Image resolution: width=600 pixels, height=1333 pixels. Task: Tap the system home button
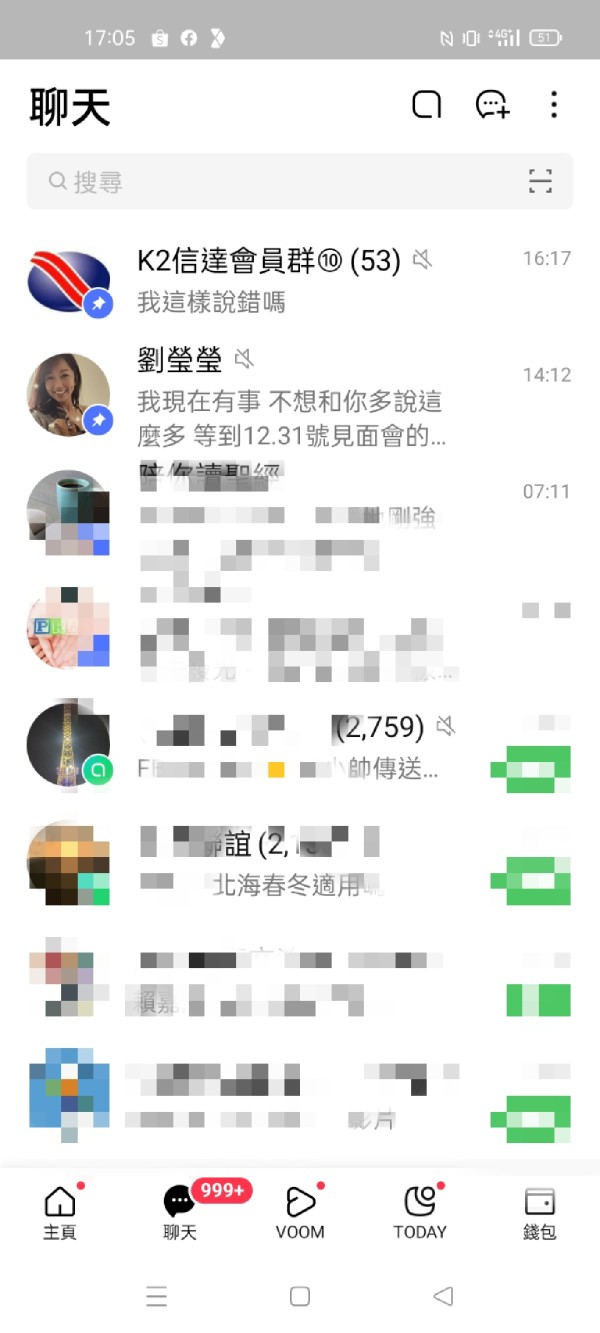pyautogui.click(x=300, y=1296)
